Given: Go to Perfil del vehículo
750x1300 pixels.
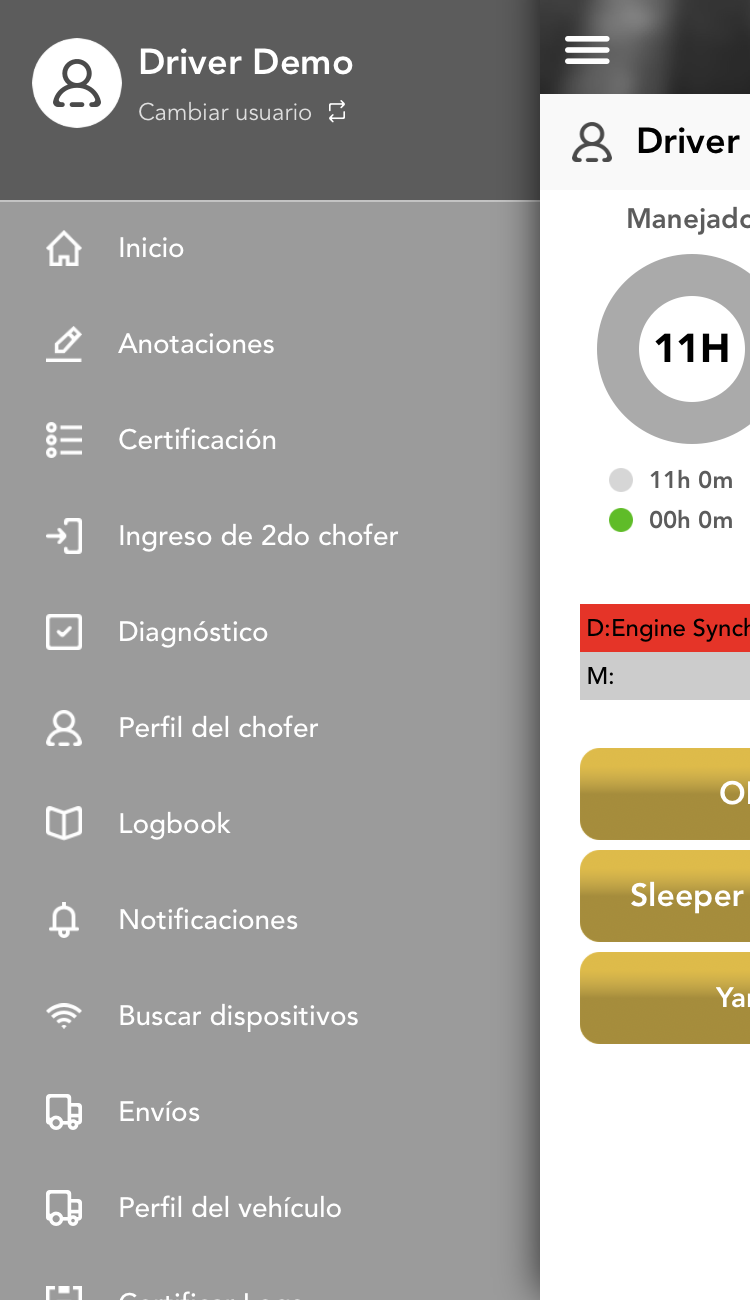Looking at the screenshot, I should point(270,1208).
